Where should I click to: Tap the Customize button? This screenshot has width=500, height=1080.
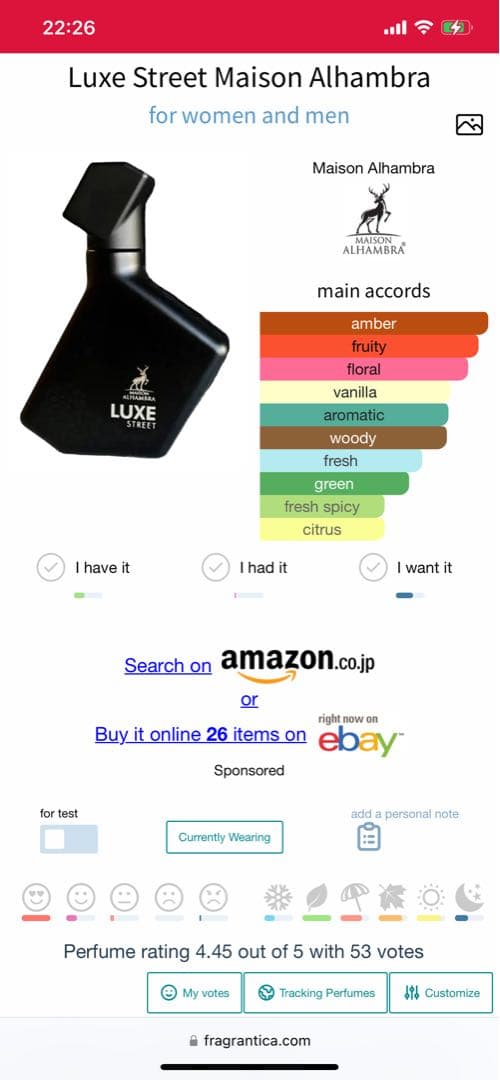441,993
